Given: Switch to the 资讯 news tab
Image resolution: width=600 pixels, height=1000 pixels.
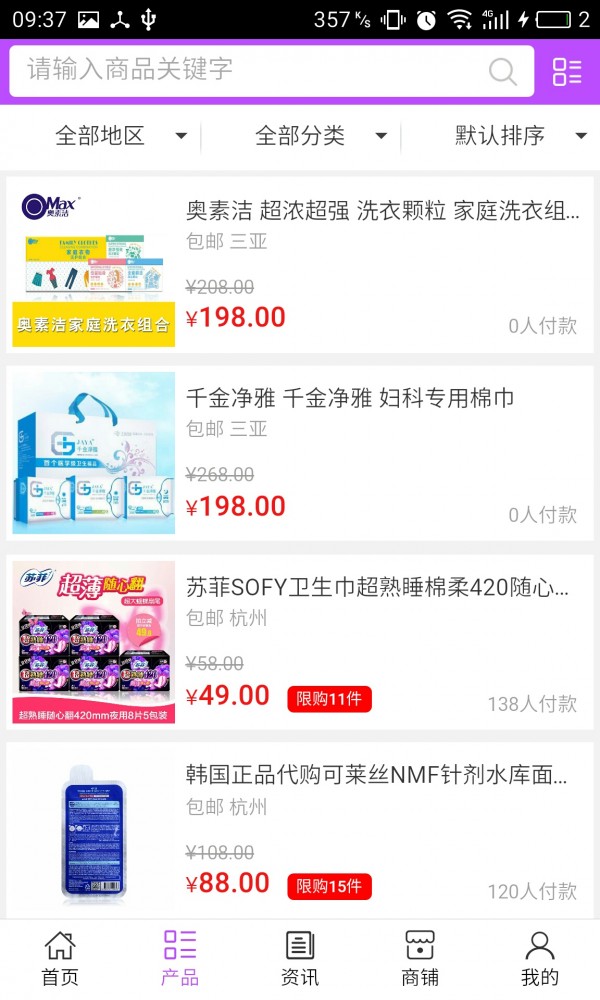Looking at the screenshot, I should point(300,958).
